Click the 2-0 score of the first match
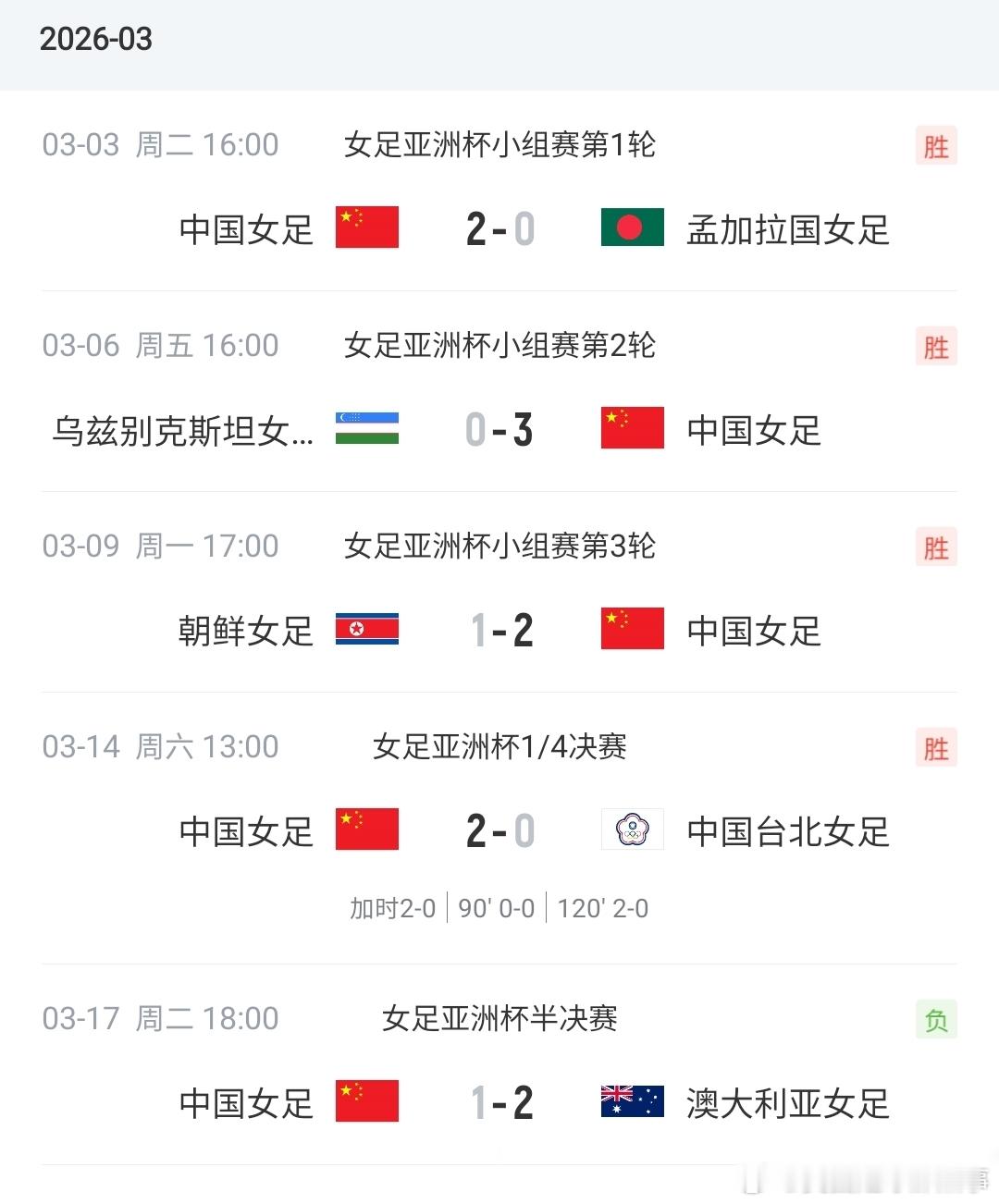 499,227
